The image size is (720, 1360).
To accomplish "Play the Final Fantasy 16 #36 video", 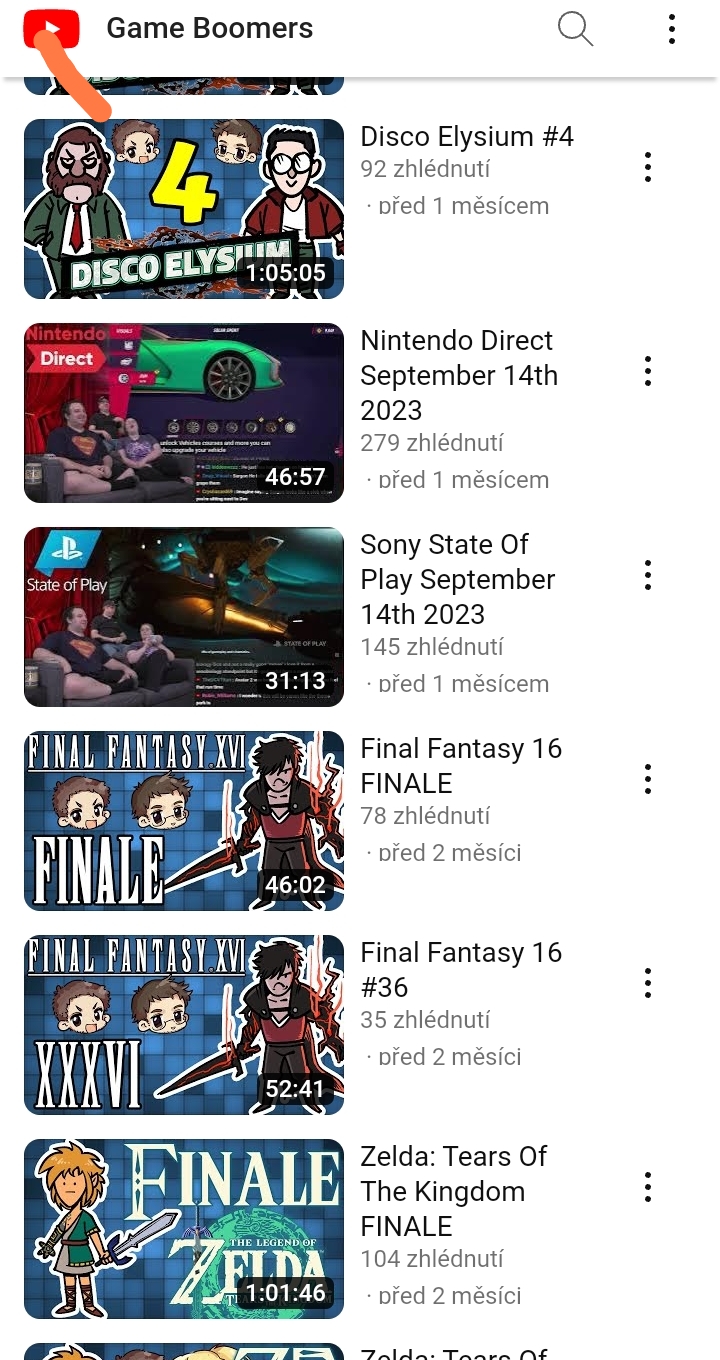I will tap(184, 1025).
